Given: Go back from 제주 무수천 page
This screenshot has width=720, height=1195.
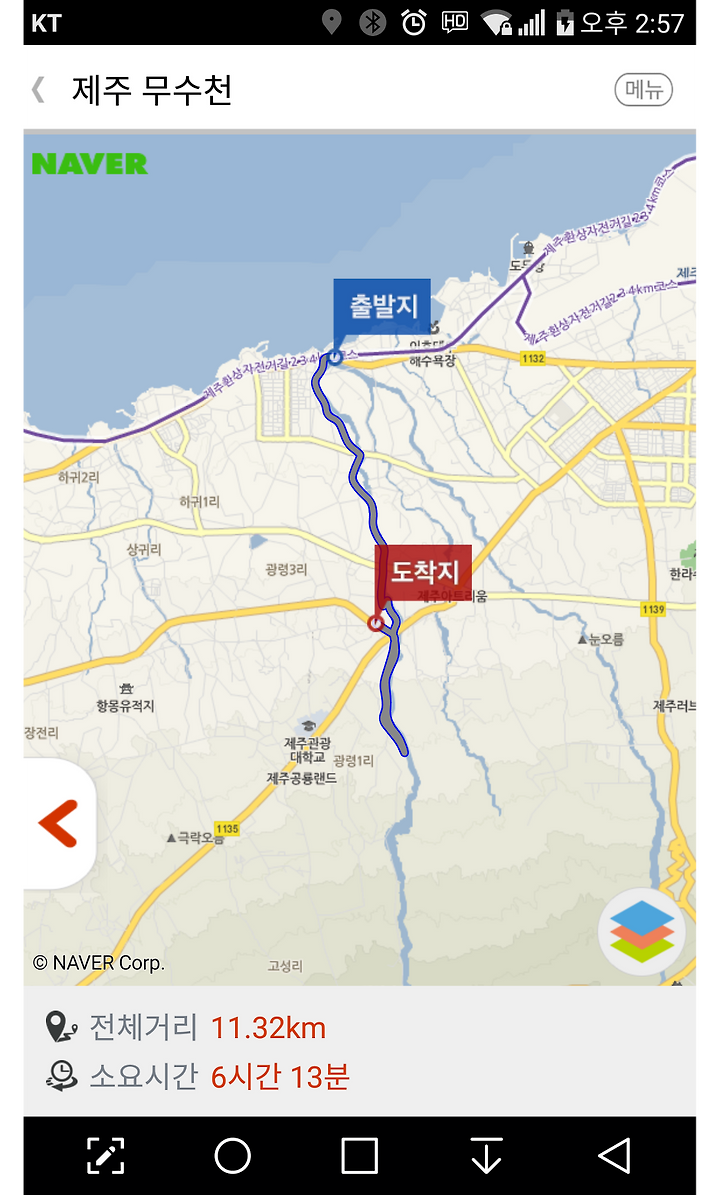Looking at the screenshot, I should (x=38, y=89).
